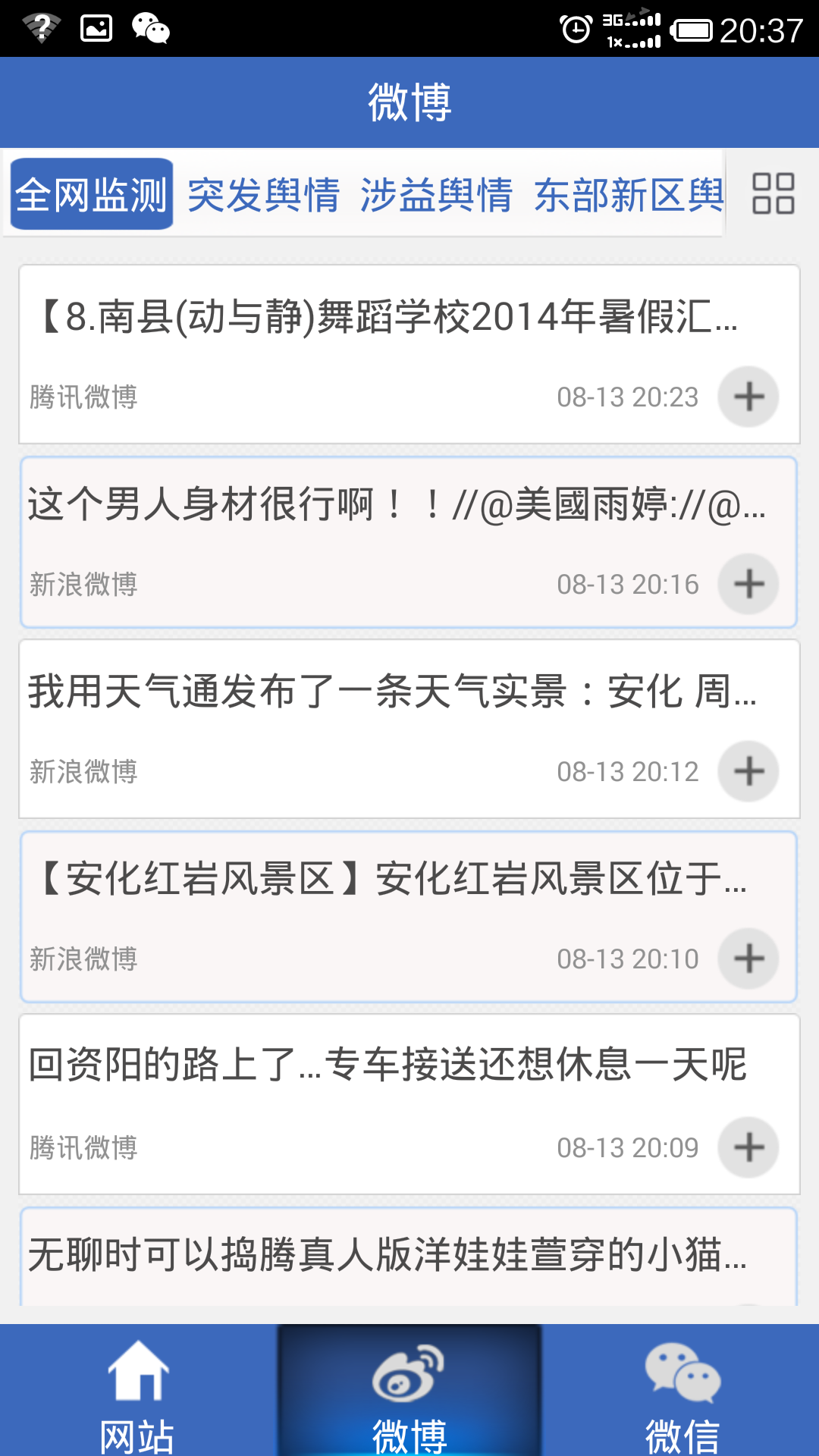Go to the 网站 bottom tab
This screenshot has height=1456, width=819.
[x=137, y=1392]
